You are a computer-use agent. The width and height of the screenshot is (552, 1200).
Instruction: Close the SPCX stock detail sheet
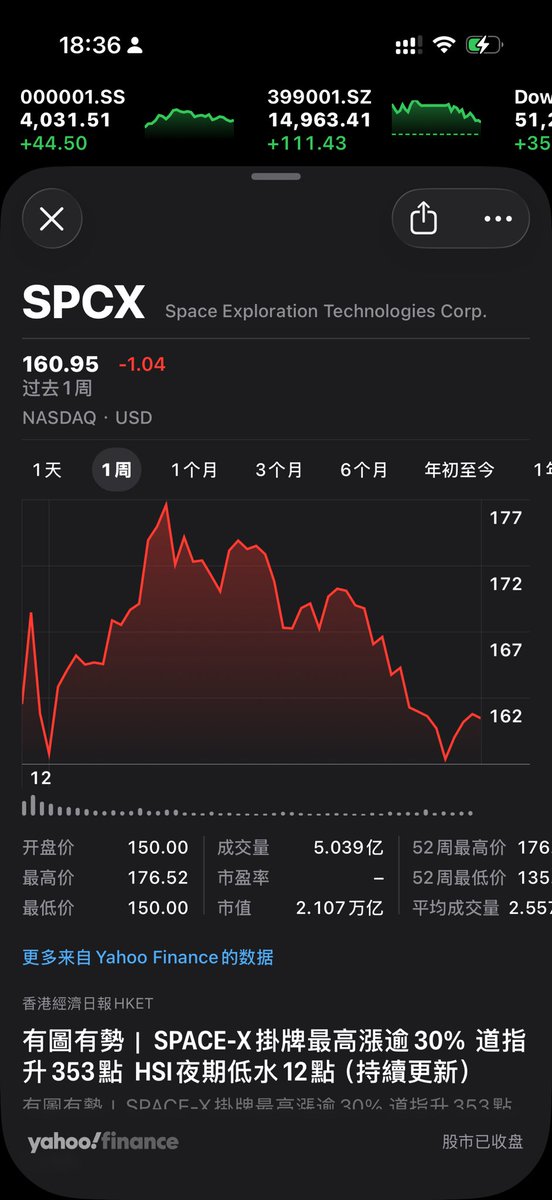(52, 219)
